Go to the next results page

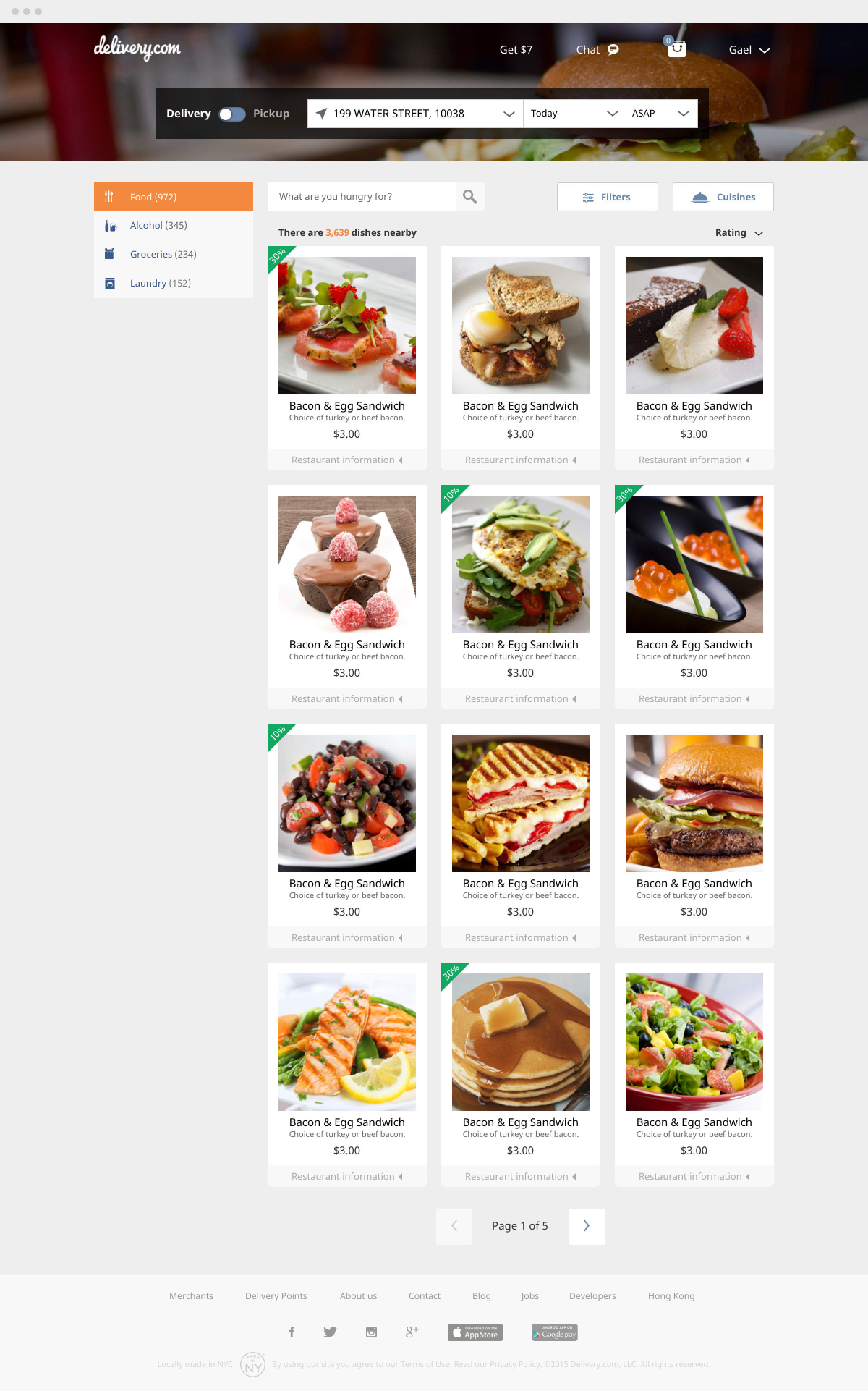(x=587, y=1226)
